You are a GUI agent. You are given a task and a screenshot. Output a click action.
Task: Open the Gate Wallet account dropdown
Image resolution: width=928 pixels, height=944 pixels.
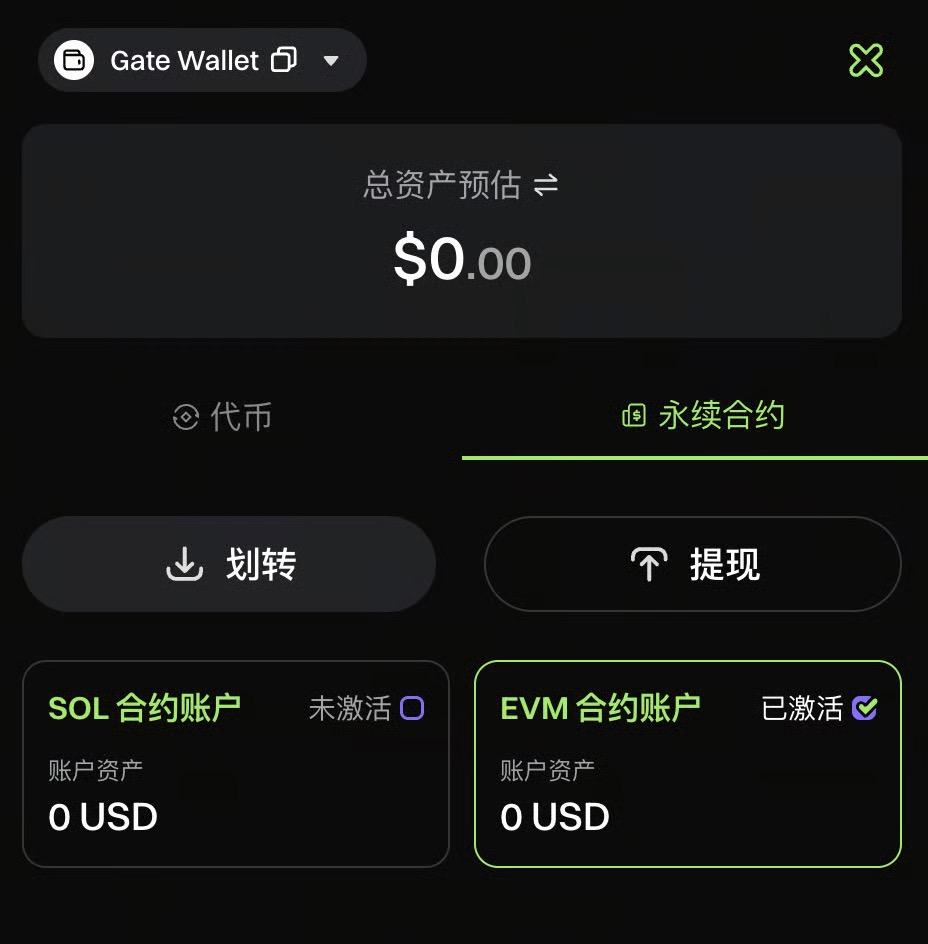coord(332,61)
